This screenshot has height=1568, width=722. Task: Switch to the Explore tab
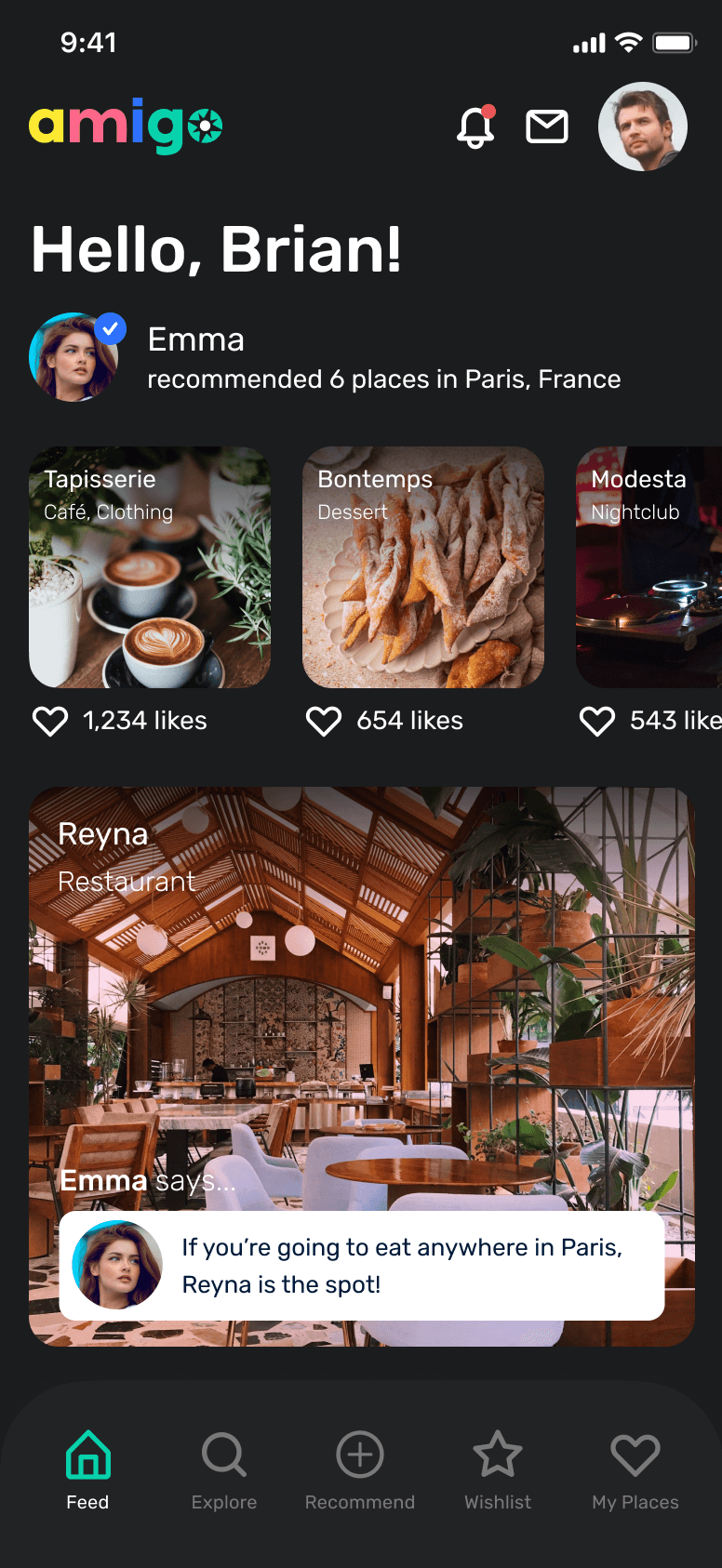[224, 1470]
